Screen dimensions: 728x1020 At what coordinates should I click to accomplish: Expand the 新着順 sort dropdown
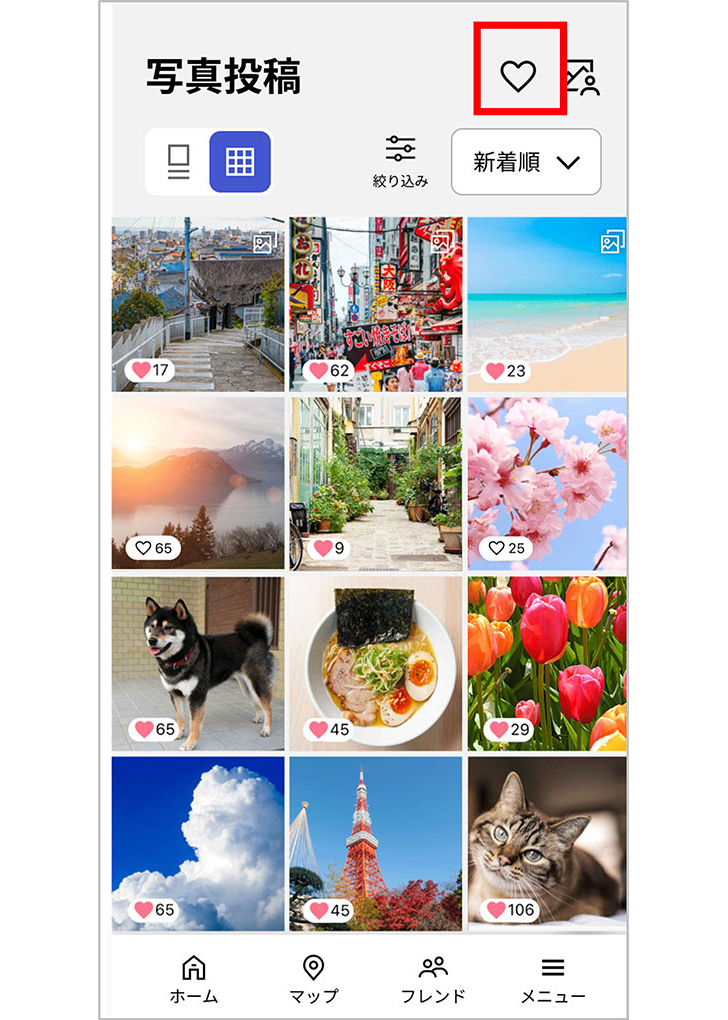point(526,162)
